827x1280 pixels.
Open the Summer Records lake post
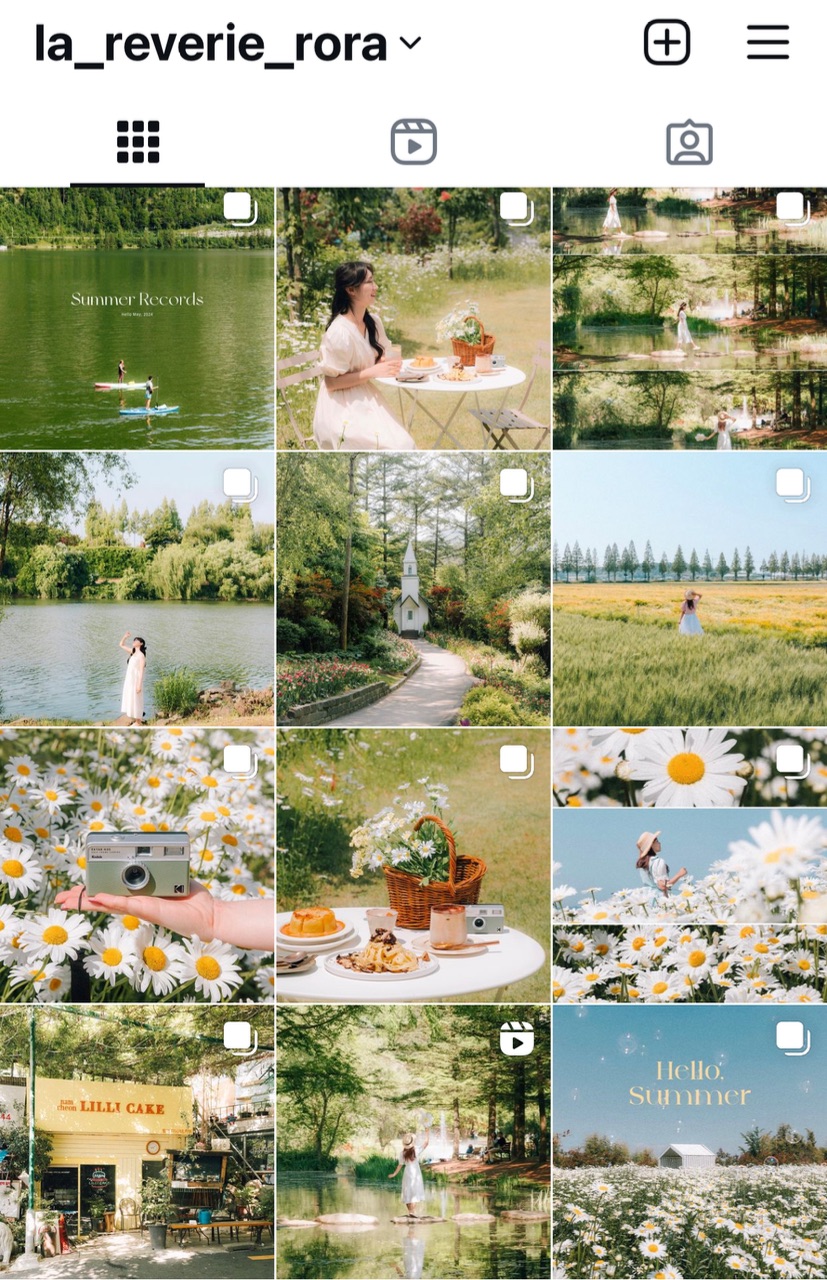[x=137, y=318]
